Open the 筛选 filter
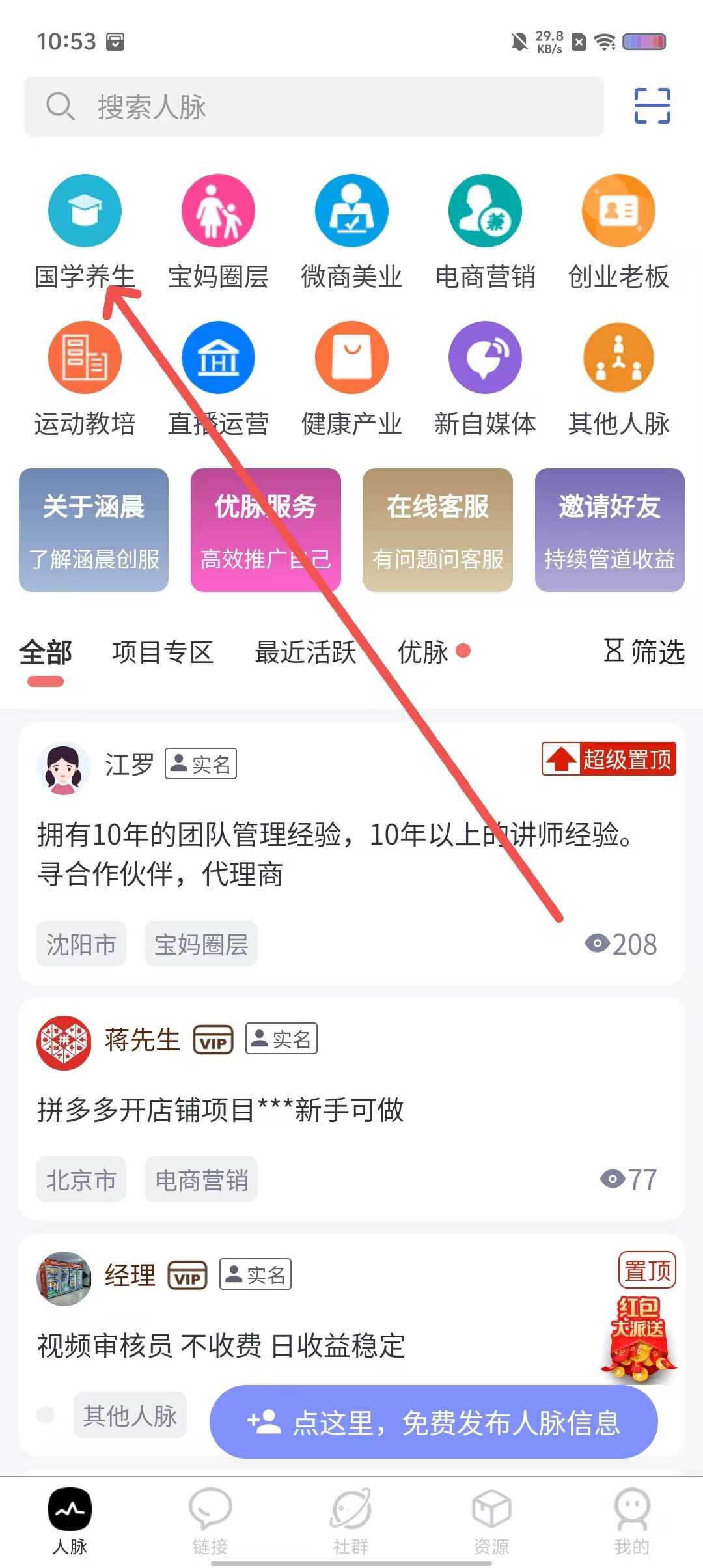 [x=644, y=651]
